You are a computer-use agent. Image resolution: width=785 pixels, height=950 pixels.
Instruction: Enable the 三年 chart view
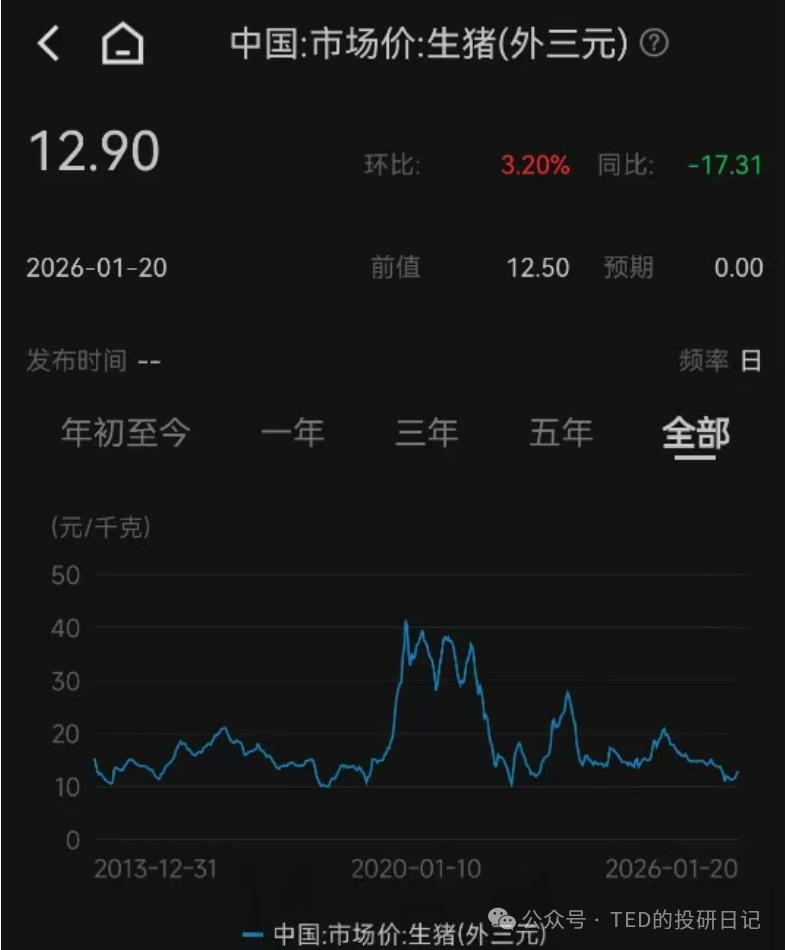pyautogui.click(x=427, y=432)
